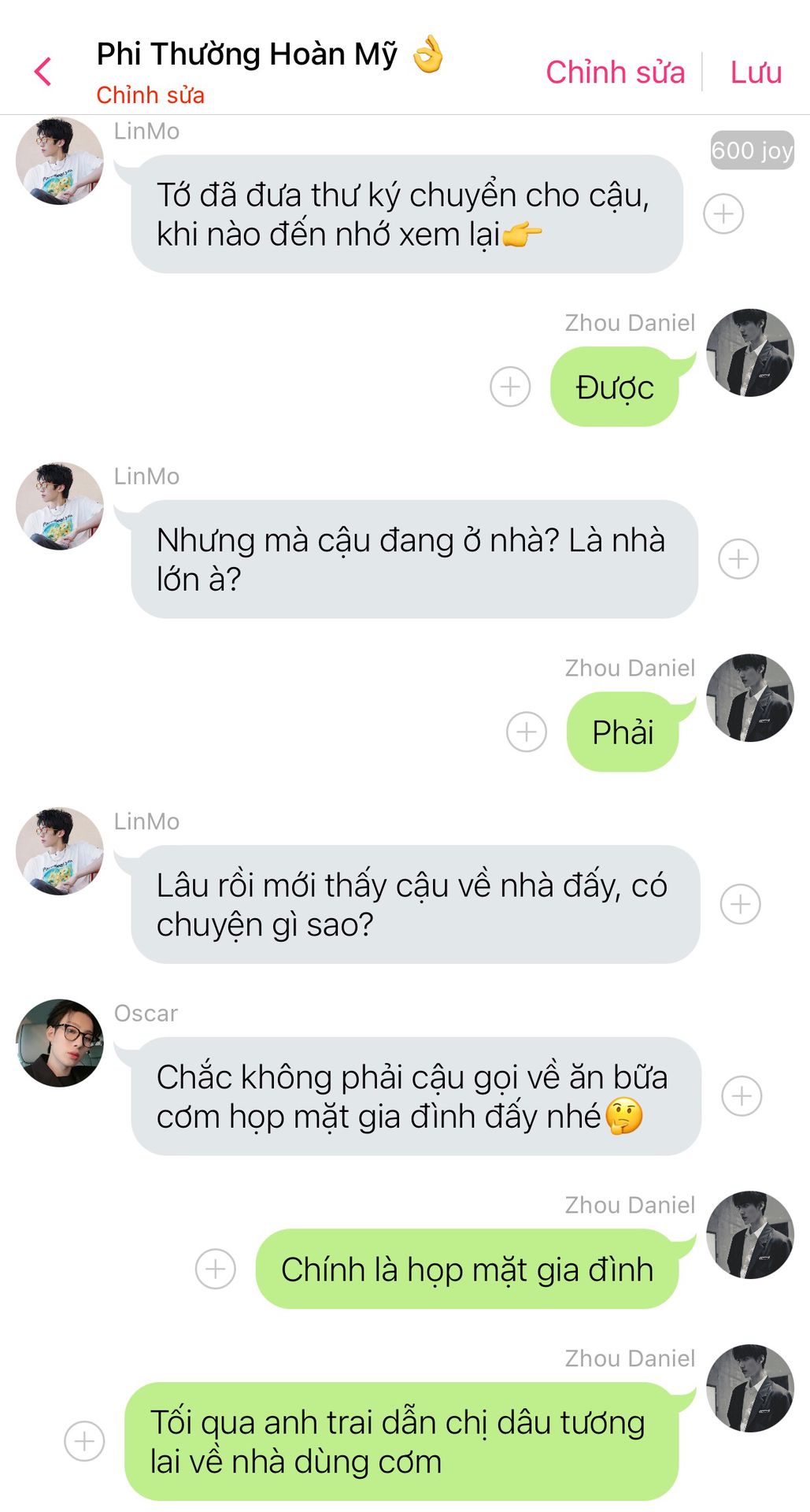Go back using the pink arrow

[43, 72]
